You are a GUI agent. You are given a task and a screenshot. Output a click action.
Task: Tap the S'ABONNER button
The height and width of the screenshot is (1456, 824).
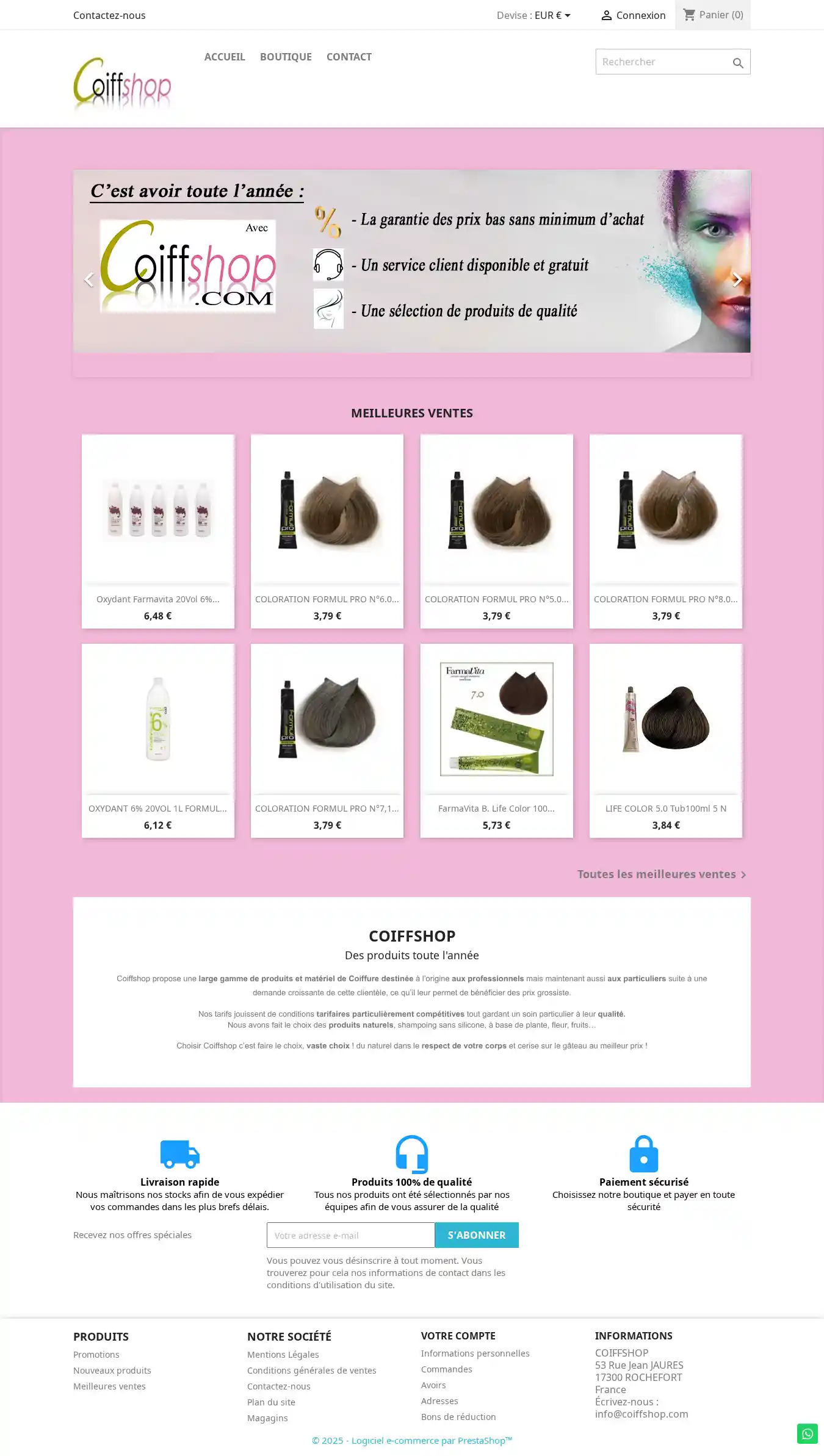[477, 1235]
